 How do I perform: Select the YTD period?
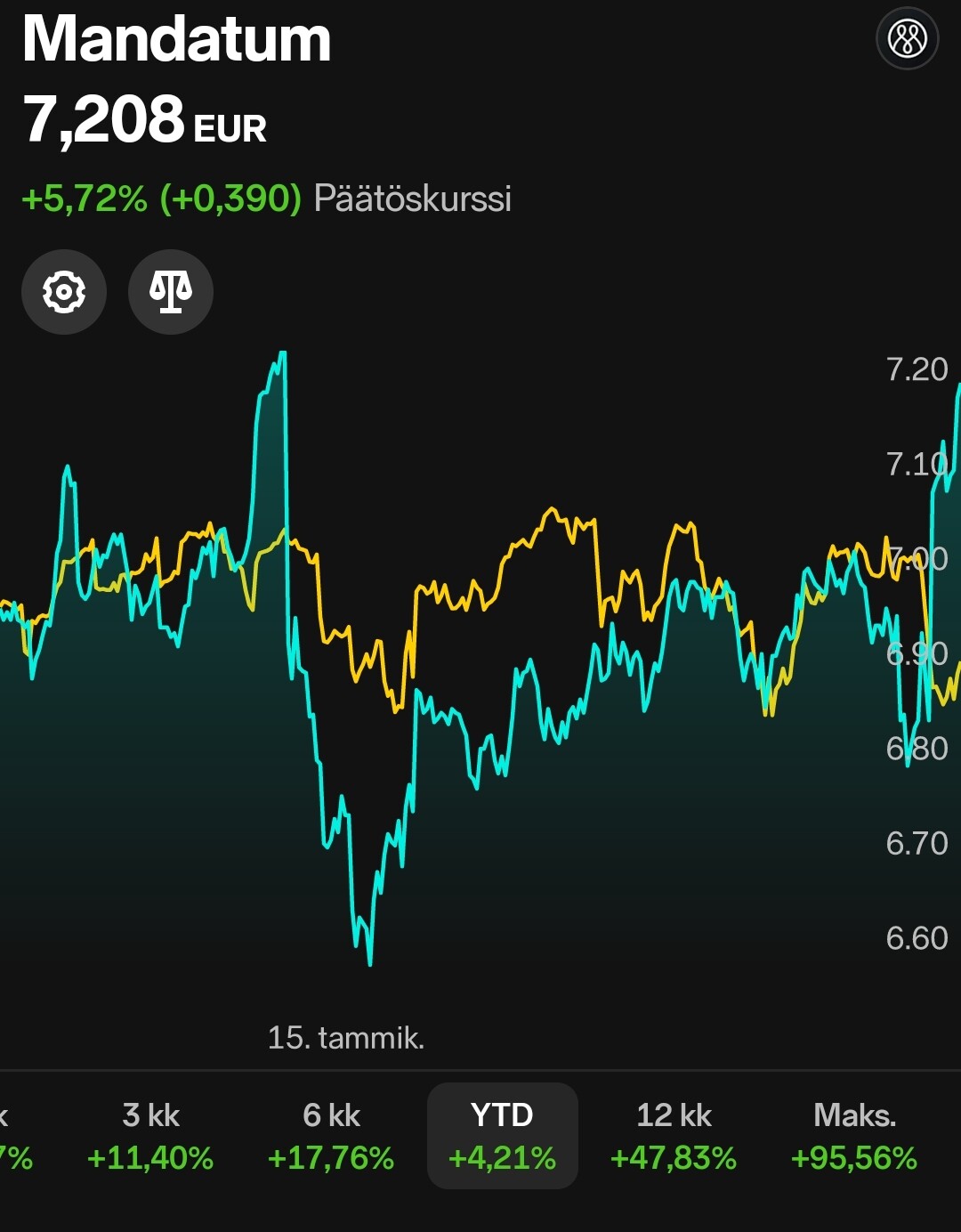pos(503,1136)
